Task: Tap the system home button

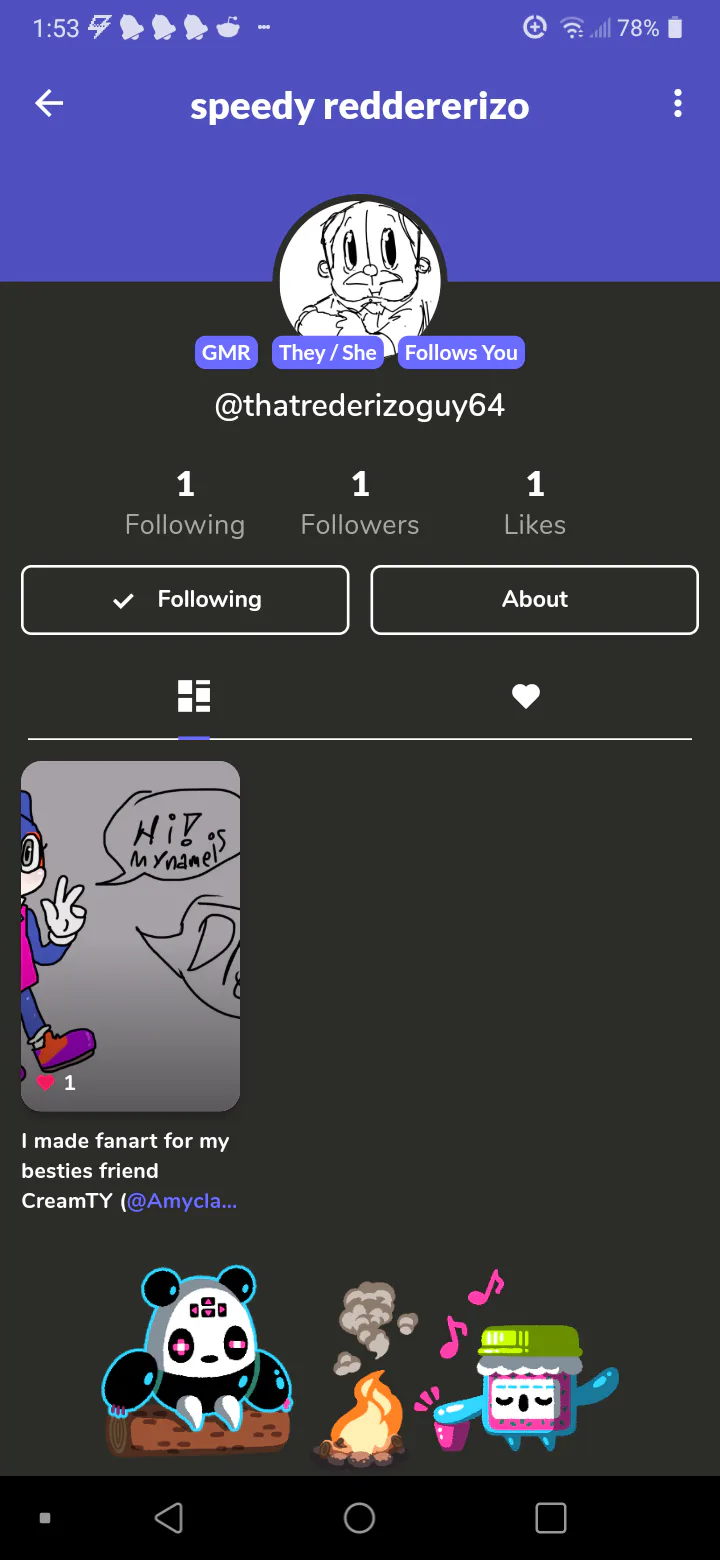Action: pyautogui.click(x=360, y=1518)
